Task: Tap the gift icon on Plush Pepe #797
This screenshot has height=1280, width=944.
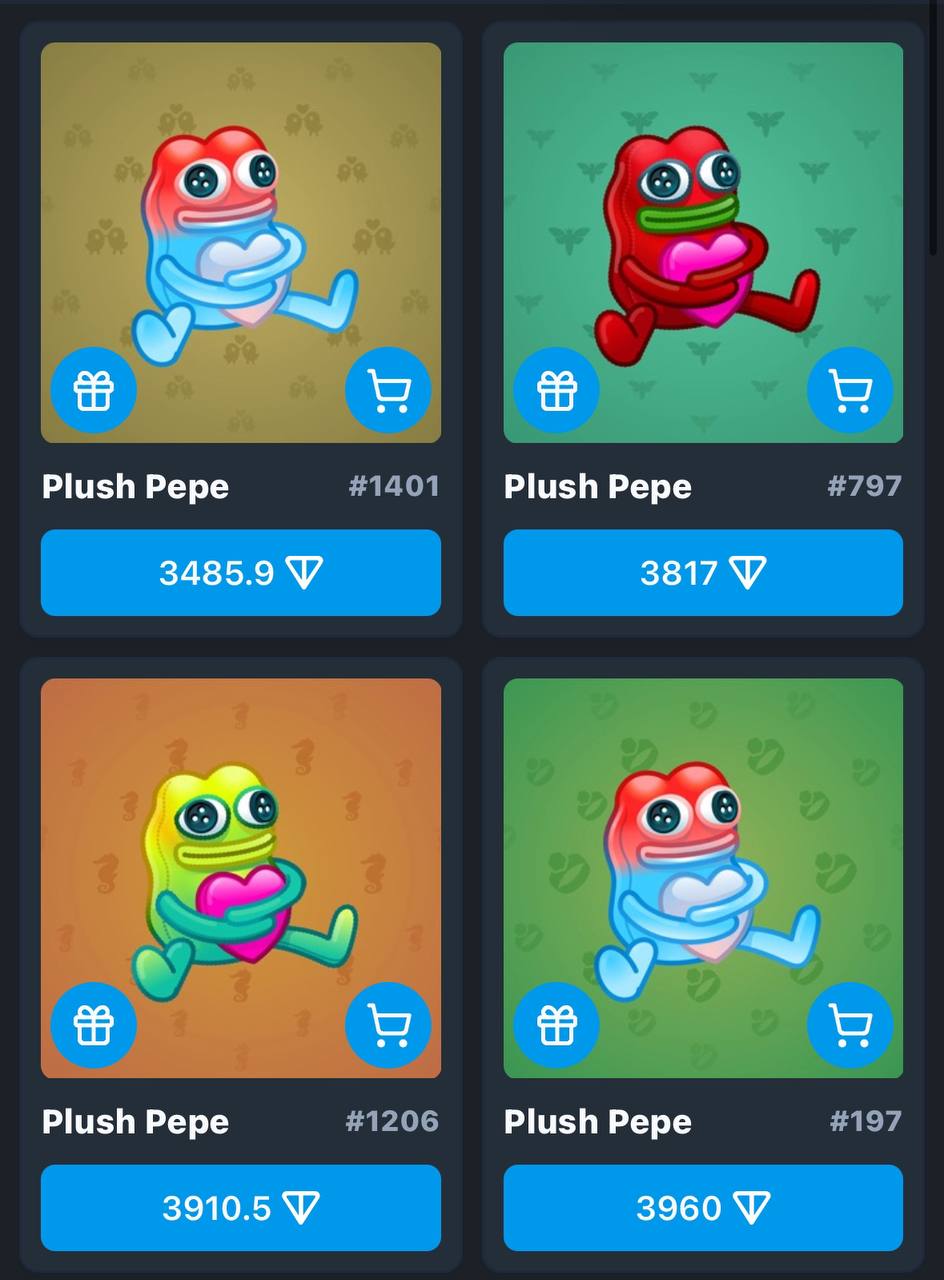Action: (556, 390)
